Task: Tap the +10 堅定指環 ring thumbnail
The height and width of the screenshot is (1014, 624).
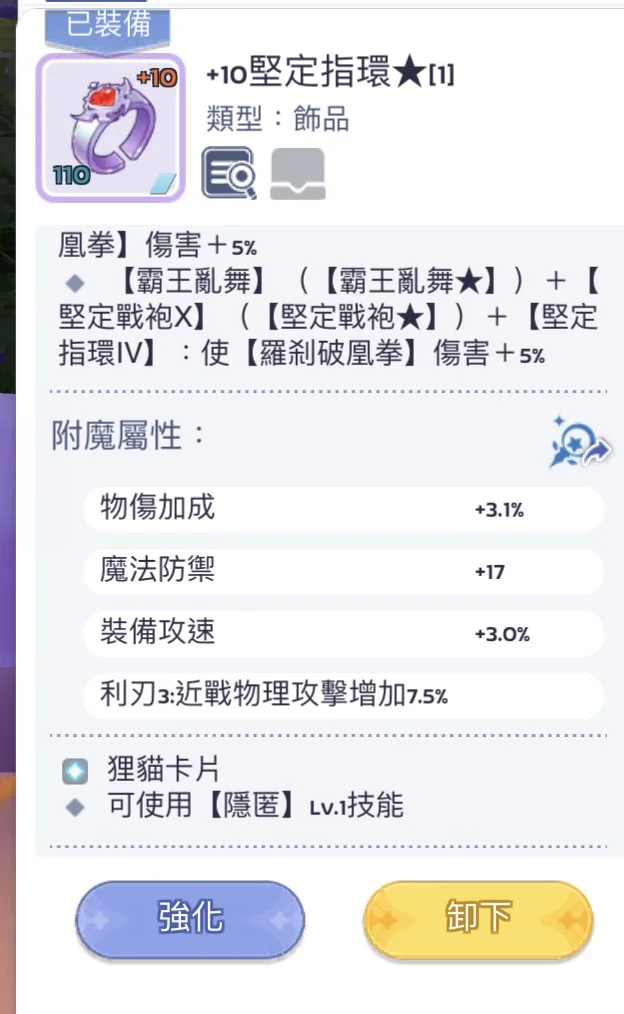Action: click(x=111, y=128)
